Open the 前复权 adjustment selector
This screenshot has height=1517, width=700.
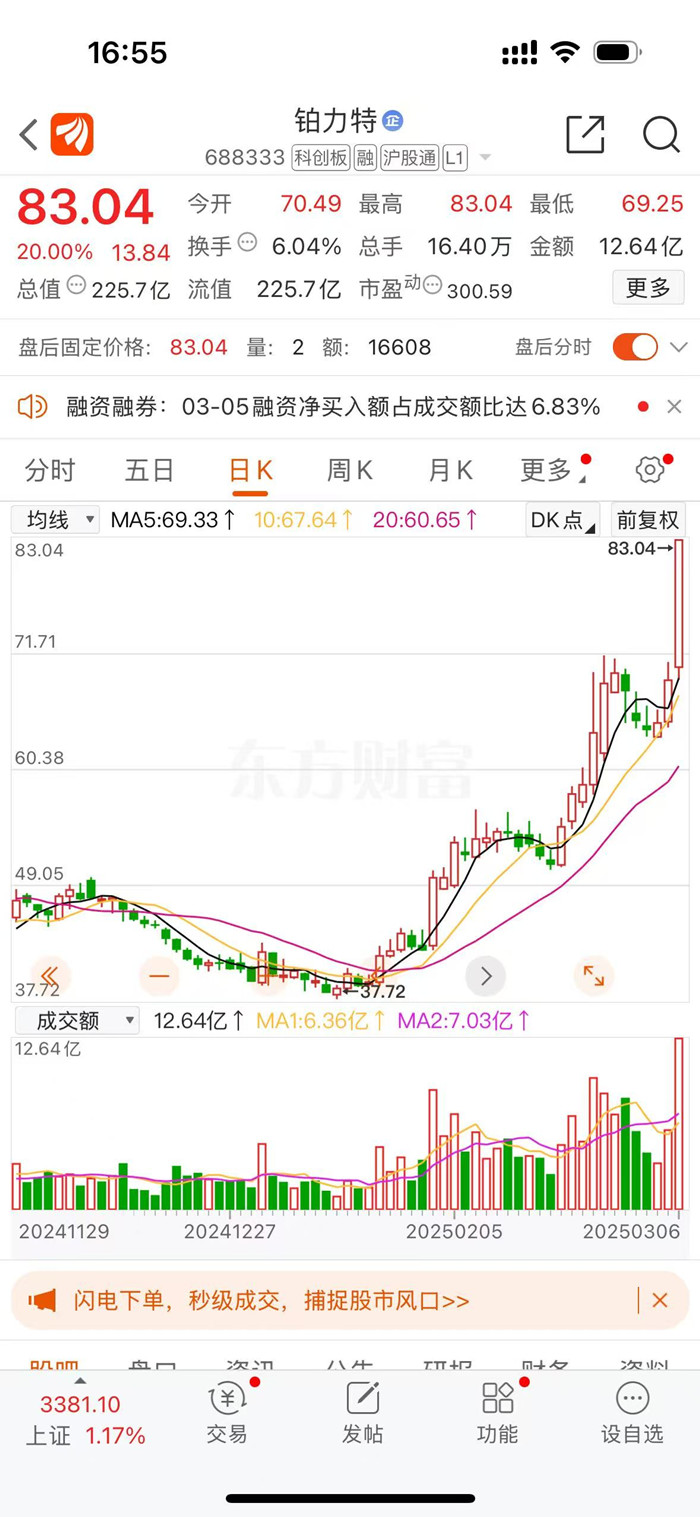(648, 520)
